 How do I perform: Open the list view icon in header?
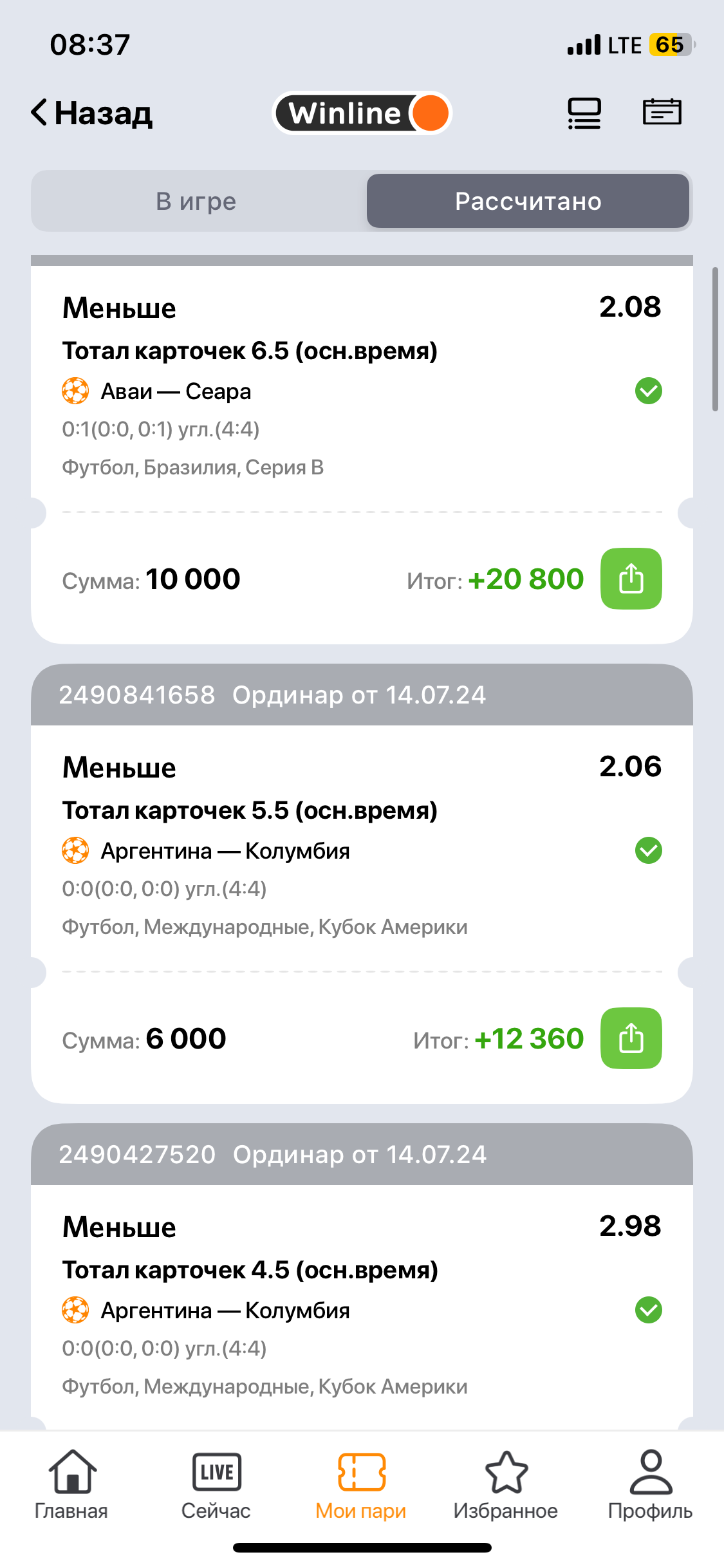click(584, 113)
